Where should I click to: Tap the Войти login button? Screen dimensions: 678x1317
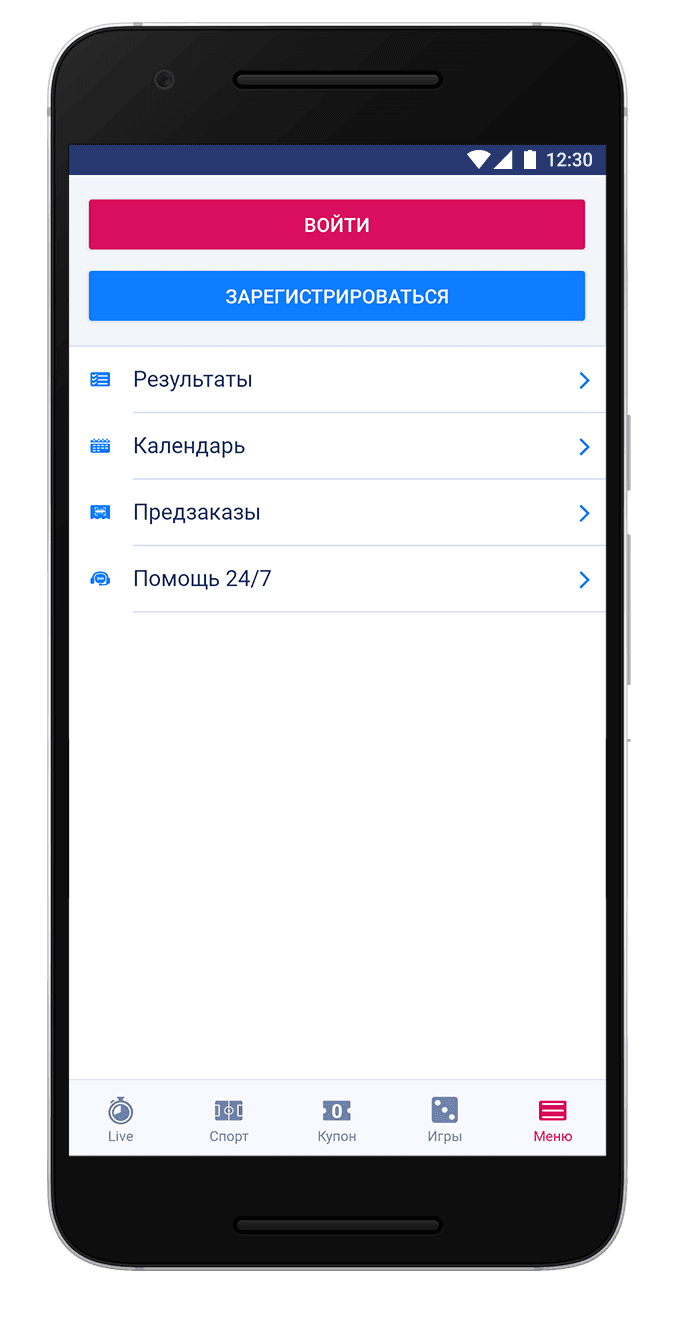pos(337,225)
